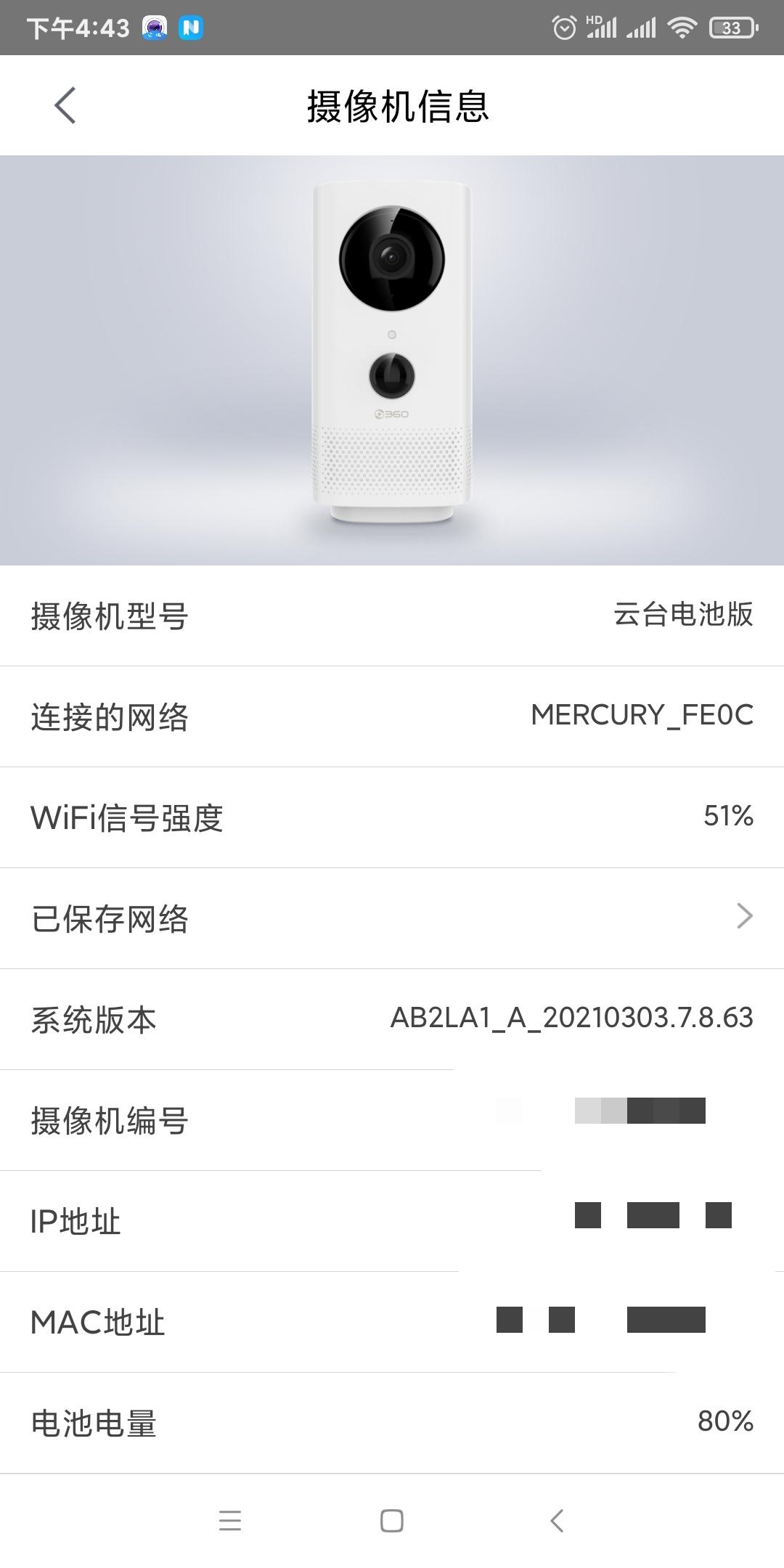Tap the alarm clock icon in the status bar
This screenshot has width=784, height=1568.
(563, 28)
